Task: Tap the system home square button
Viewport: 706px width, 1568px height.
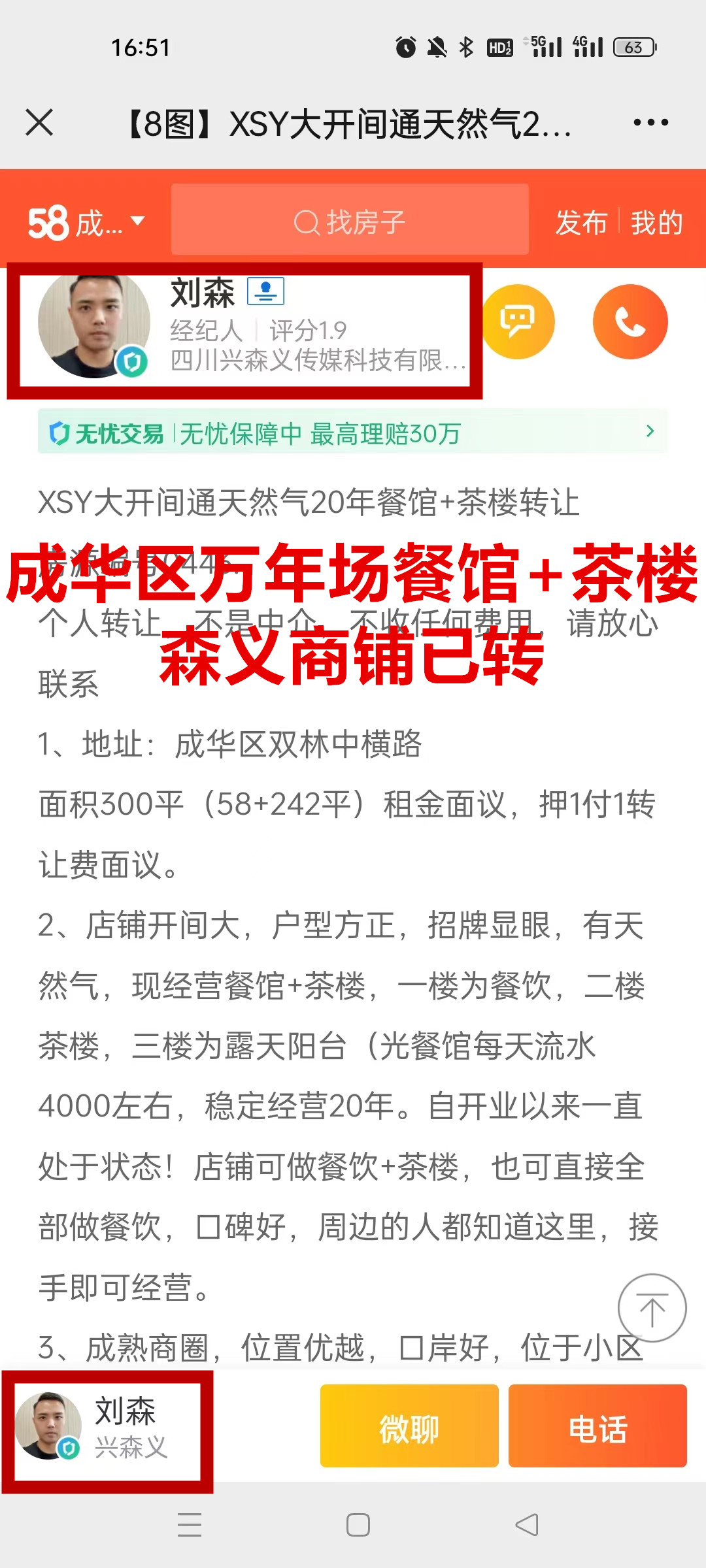Action: click(358, 1524)
